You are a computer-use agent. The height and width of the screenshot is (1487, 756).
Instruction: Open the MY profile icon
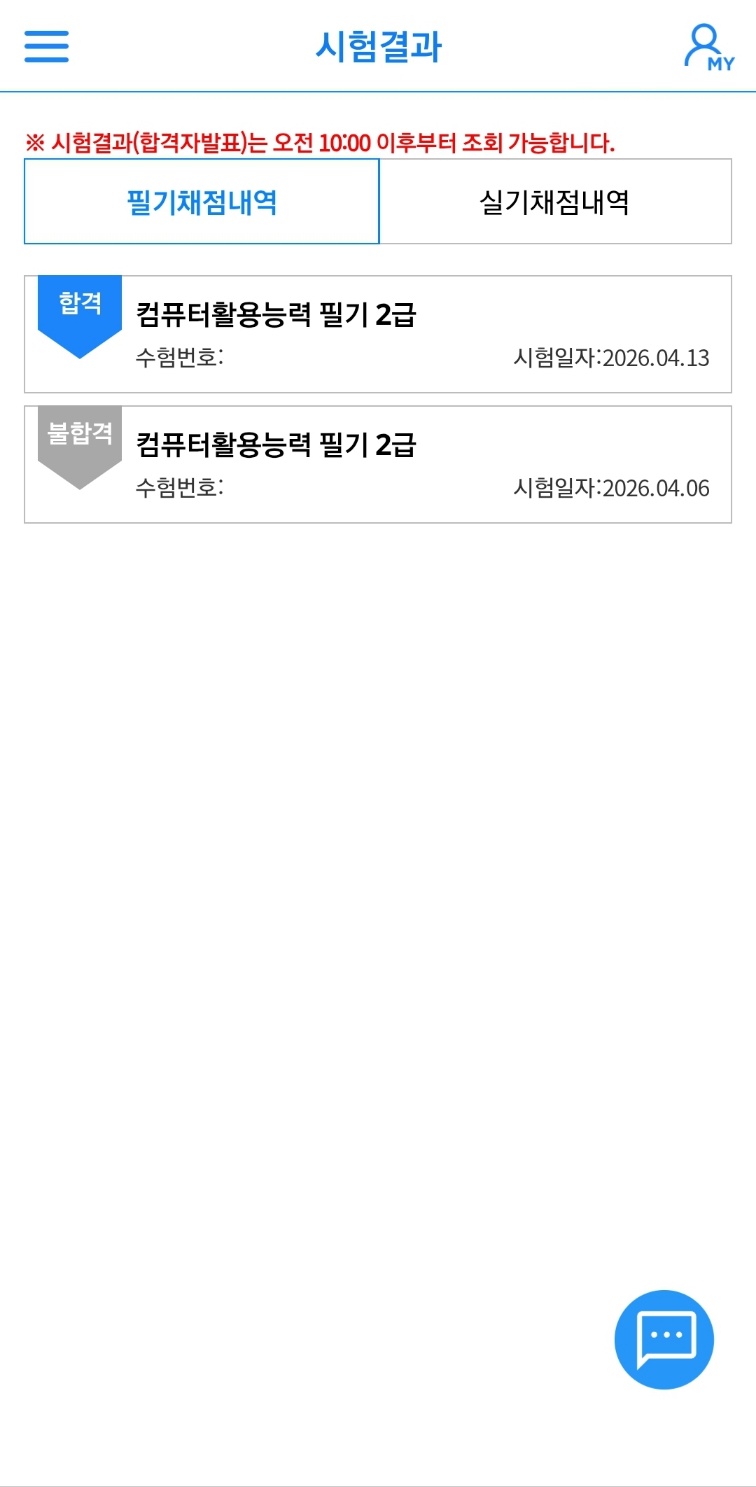(x=707, y=47)
